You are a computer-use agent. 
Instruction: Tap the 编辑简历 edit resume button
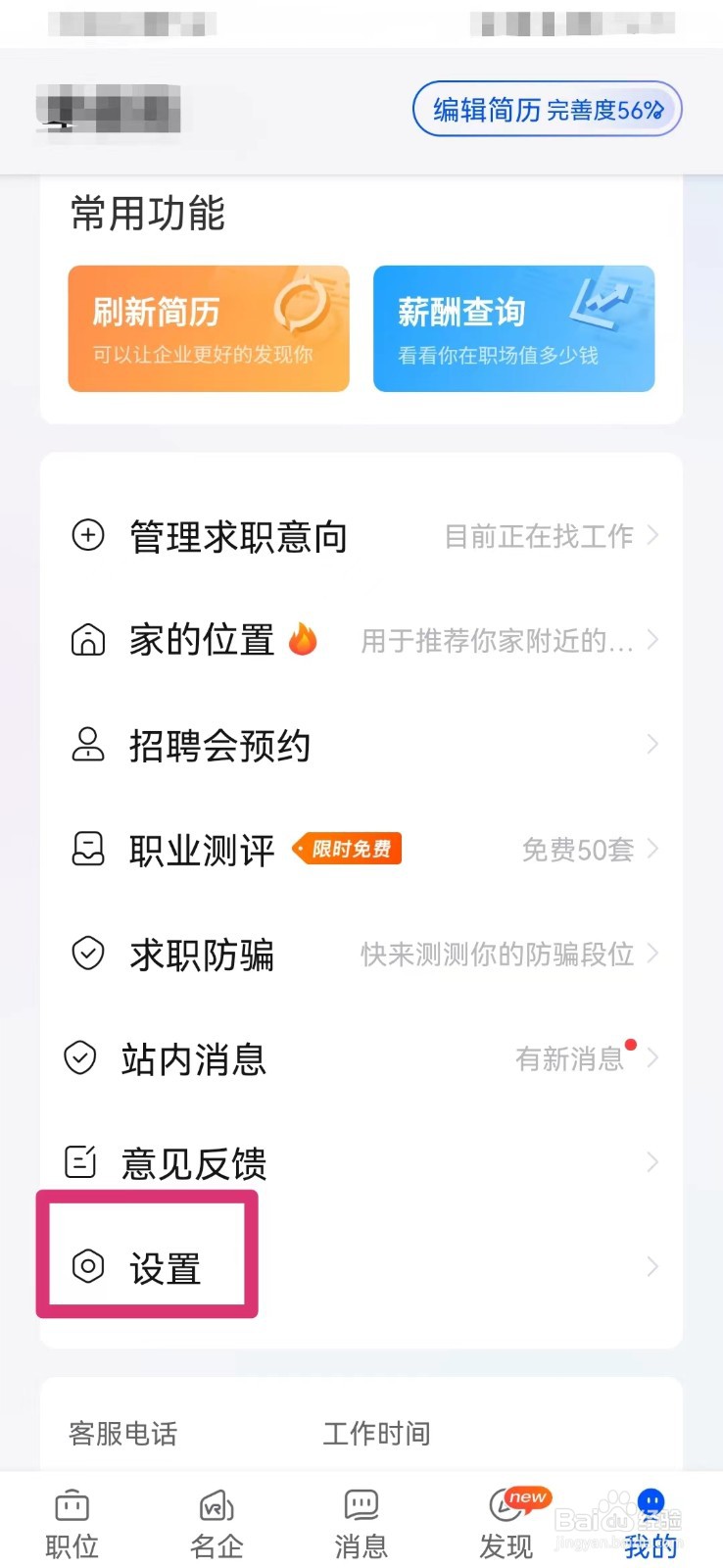[547, 109]
